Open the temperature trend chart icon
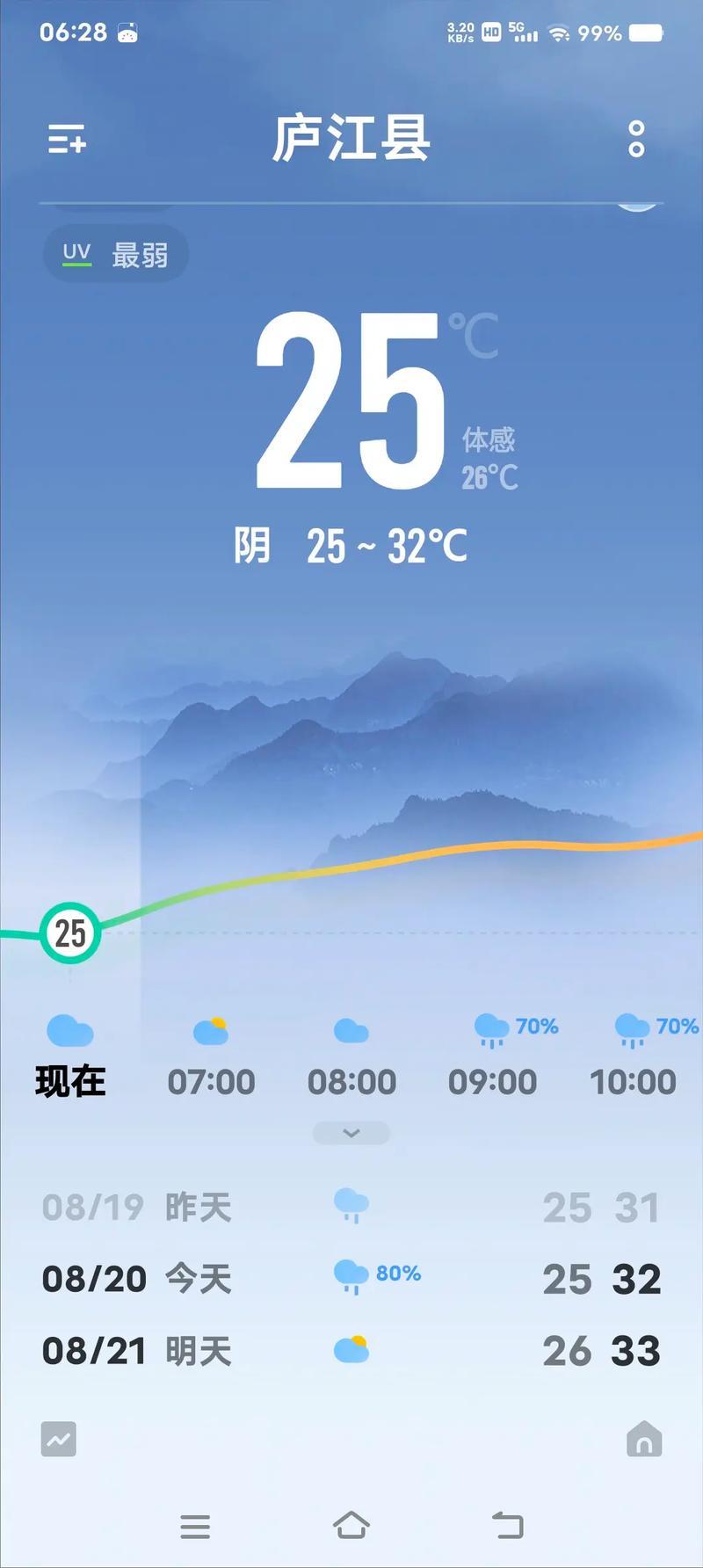Screen dimensions: 703x1568 click(x=58, y=1439)
